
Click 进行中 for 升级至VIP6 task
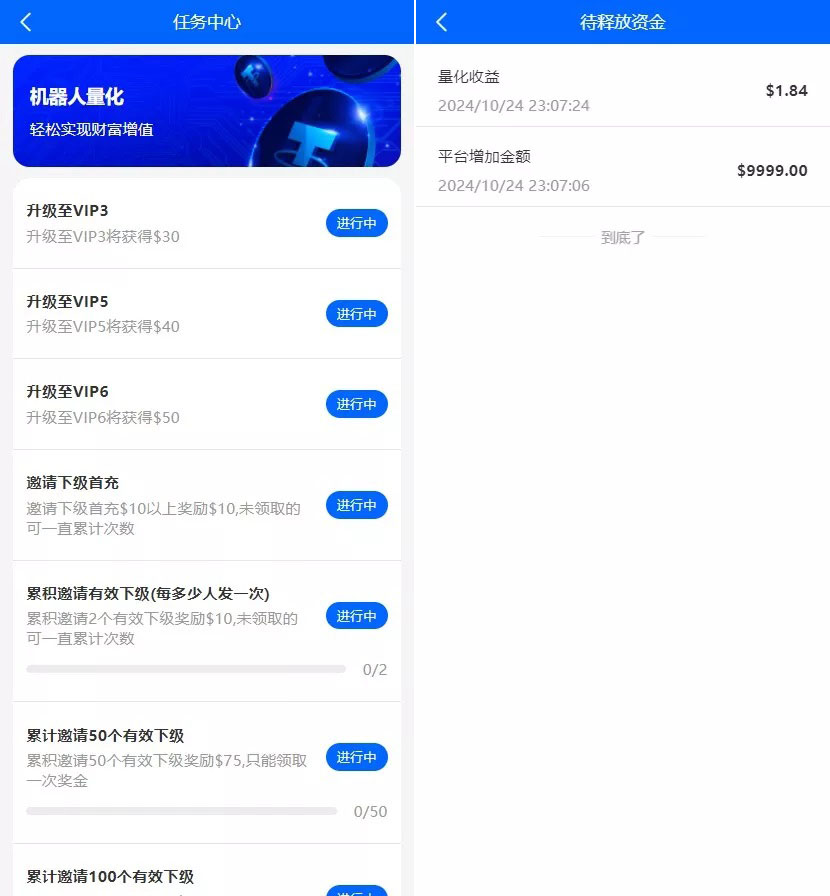click(x=357, y=404)
